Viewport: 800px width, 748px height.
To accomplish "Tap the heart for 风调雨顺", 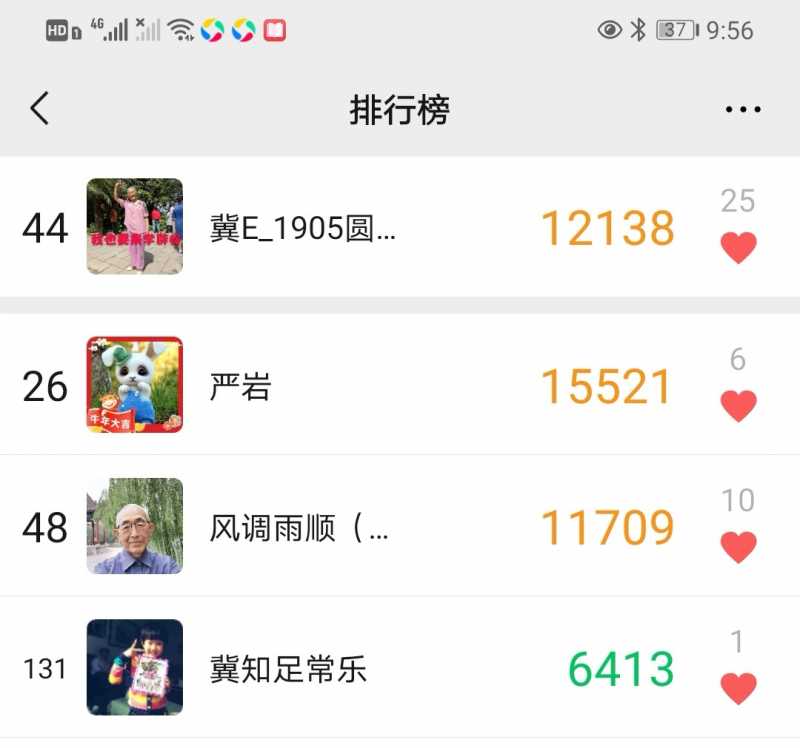I will pos(738,546).
